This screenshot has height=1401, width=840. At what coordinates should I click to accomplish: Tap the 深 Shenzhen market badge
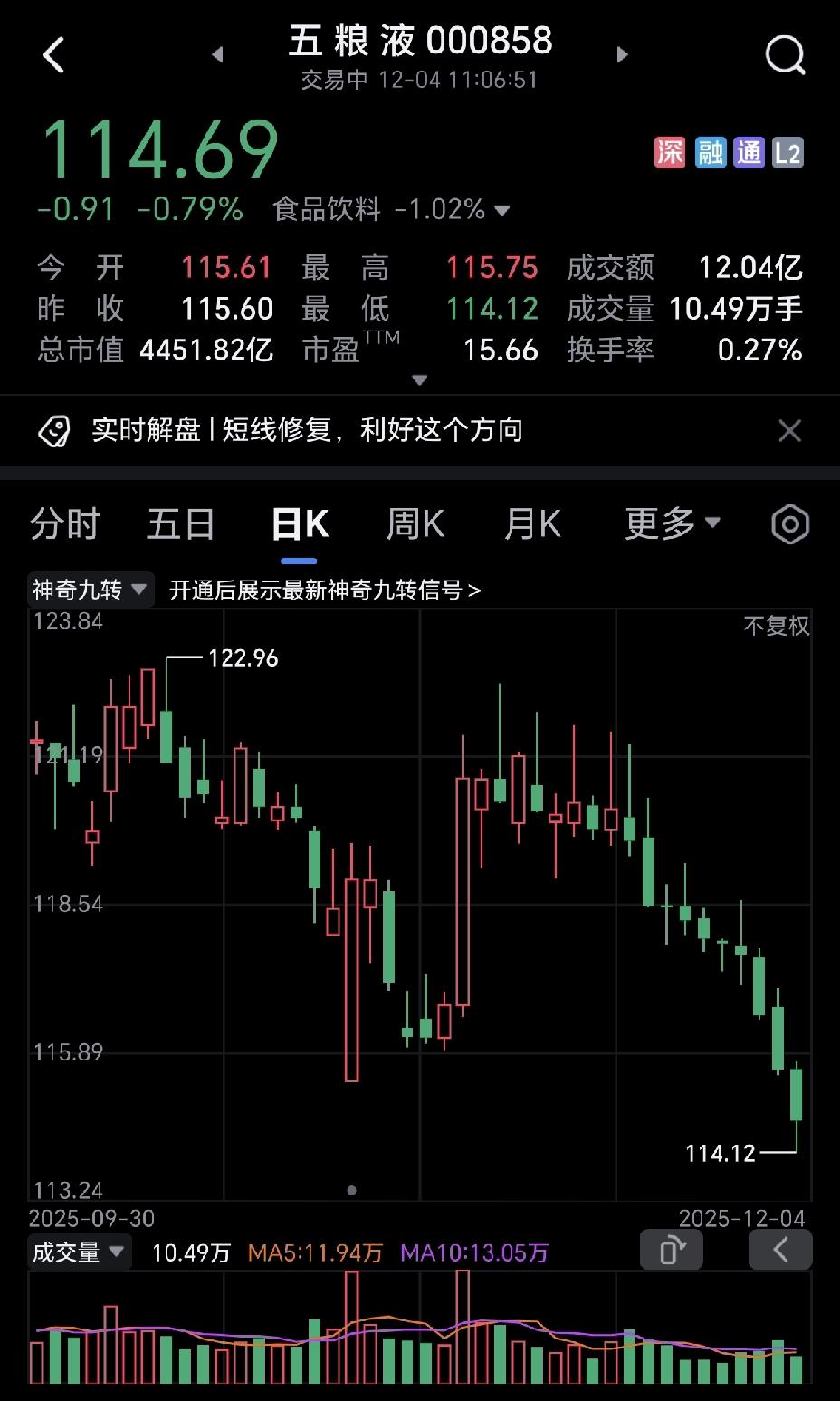[669, 153]
